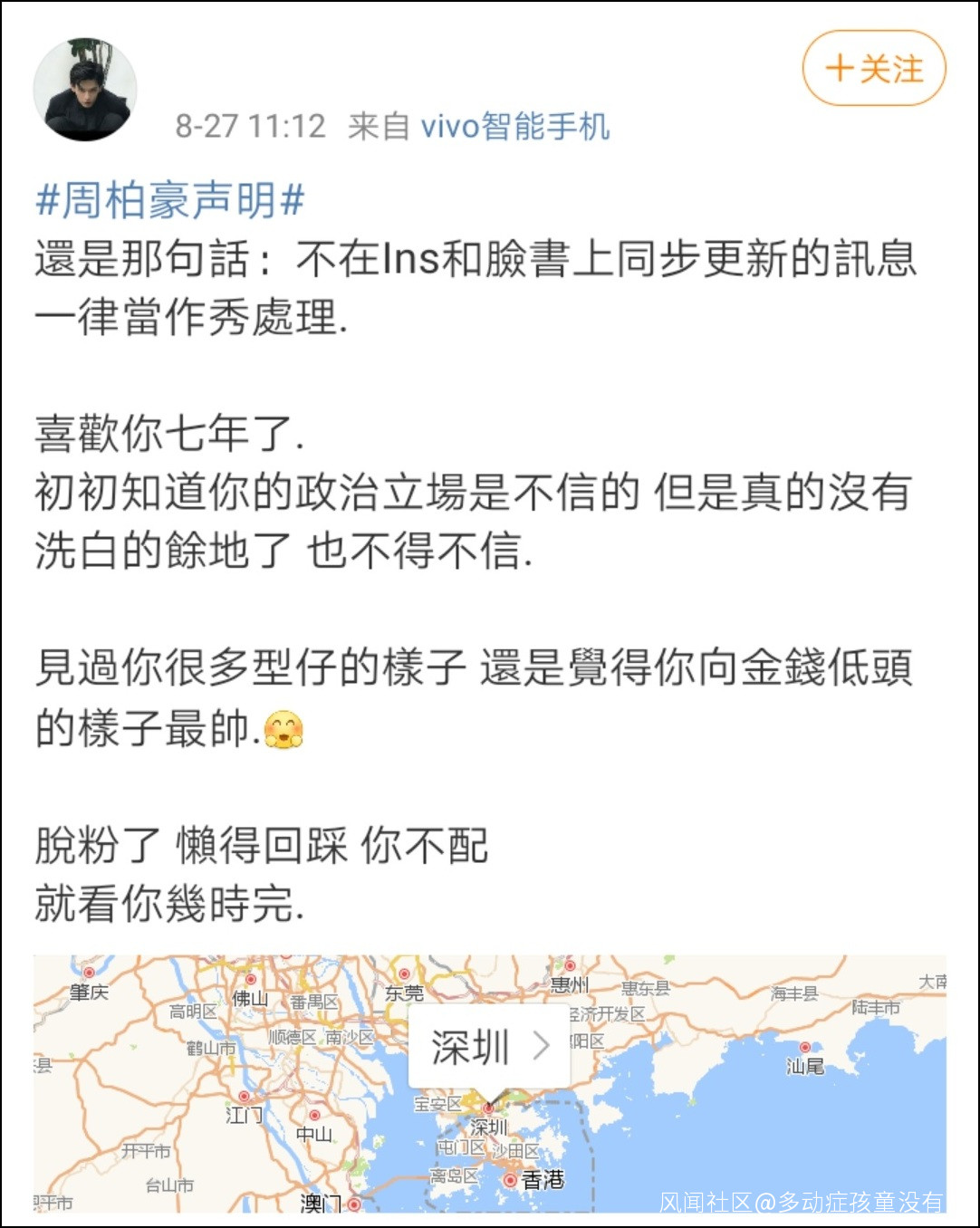The height and width of the screenshot is (1228, 980).
Task: Open the 深圳 location on the map
Action: (x=489, y=1047)
